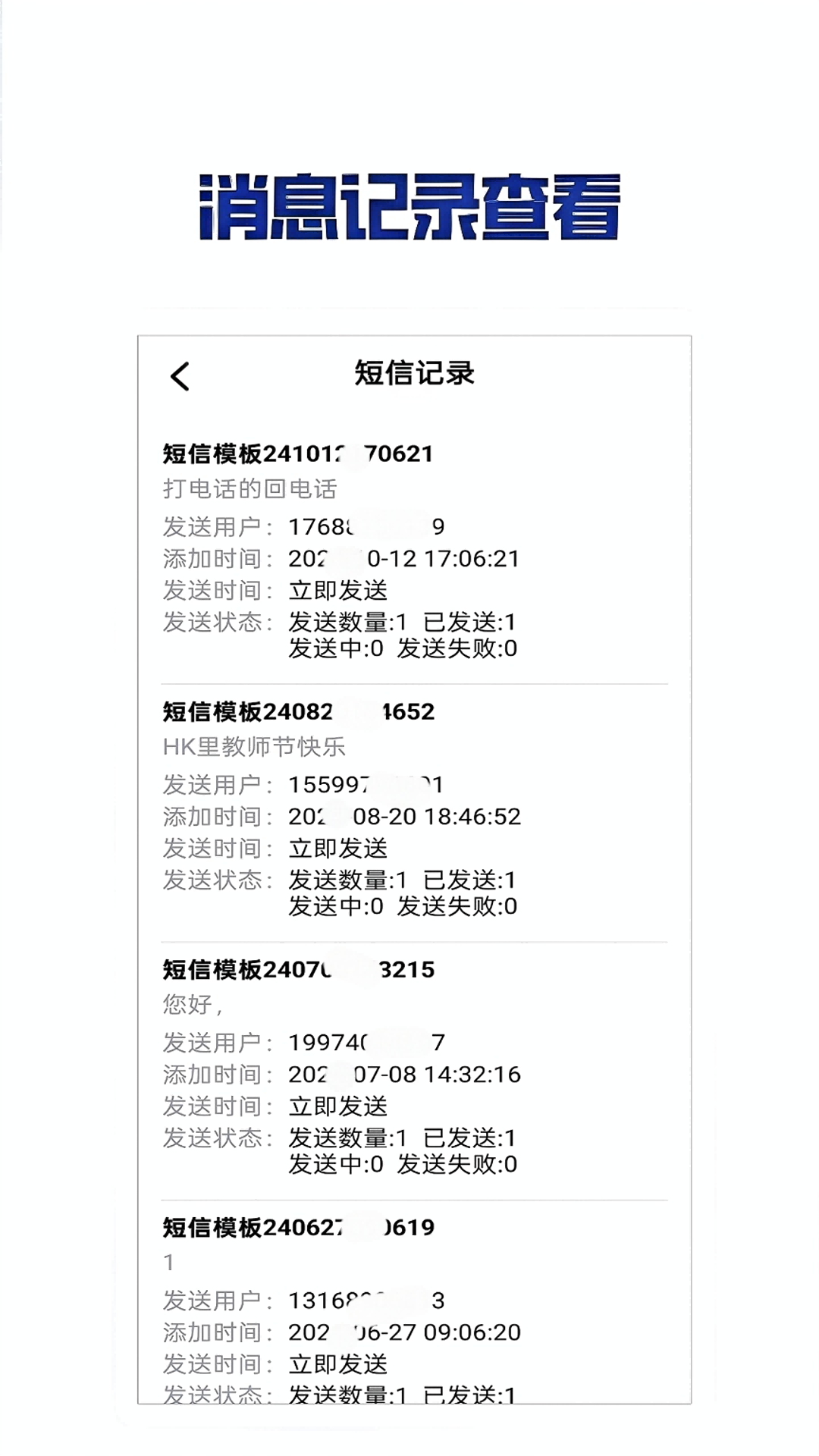Viewport: 819px width, 1456px height.
Task: Open SMS template 打电话的回电话 record
Action: coord(296,454)
